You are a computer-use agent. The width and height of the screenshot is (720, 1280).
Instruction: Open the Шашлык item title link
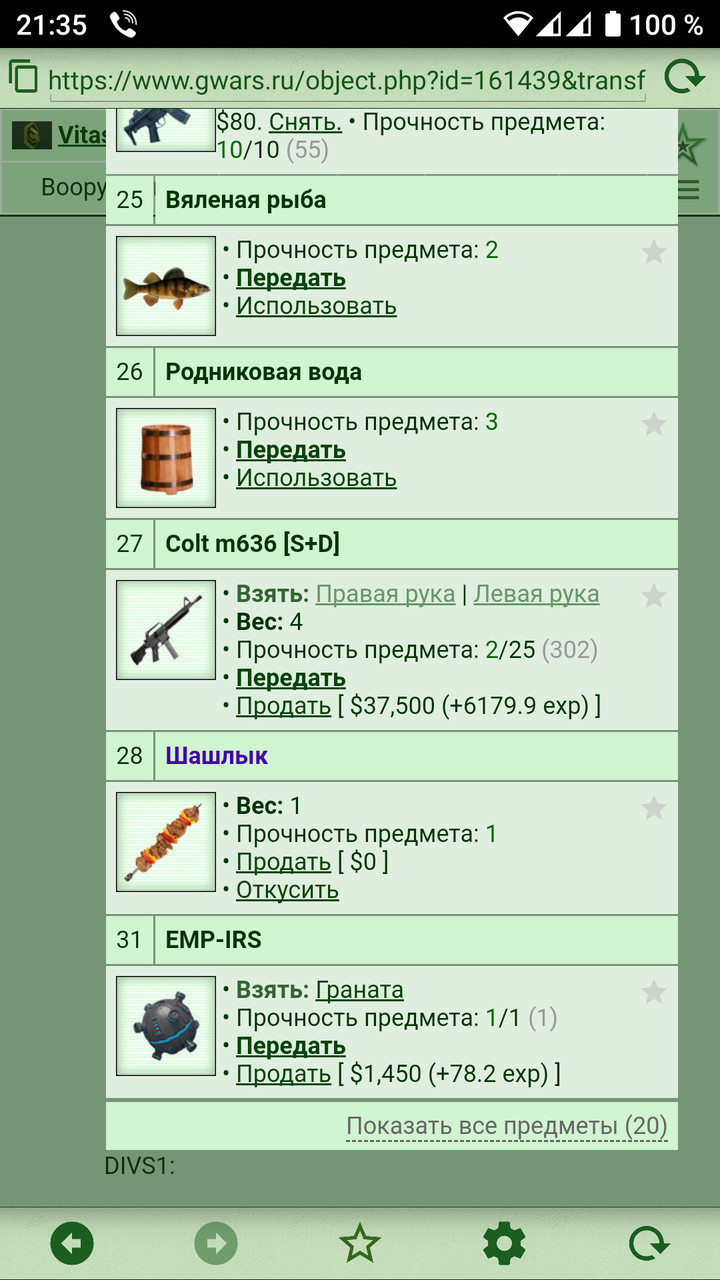pos(217,756)
